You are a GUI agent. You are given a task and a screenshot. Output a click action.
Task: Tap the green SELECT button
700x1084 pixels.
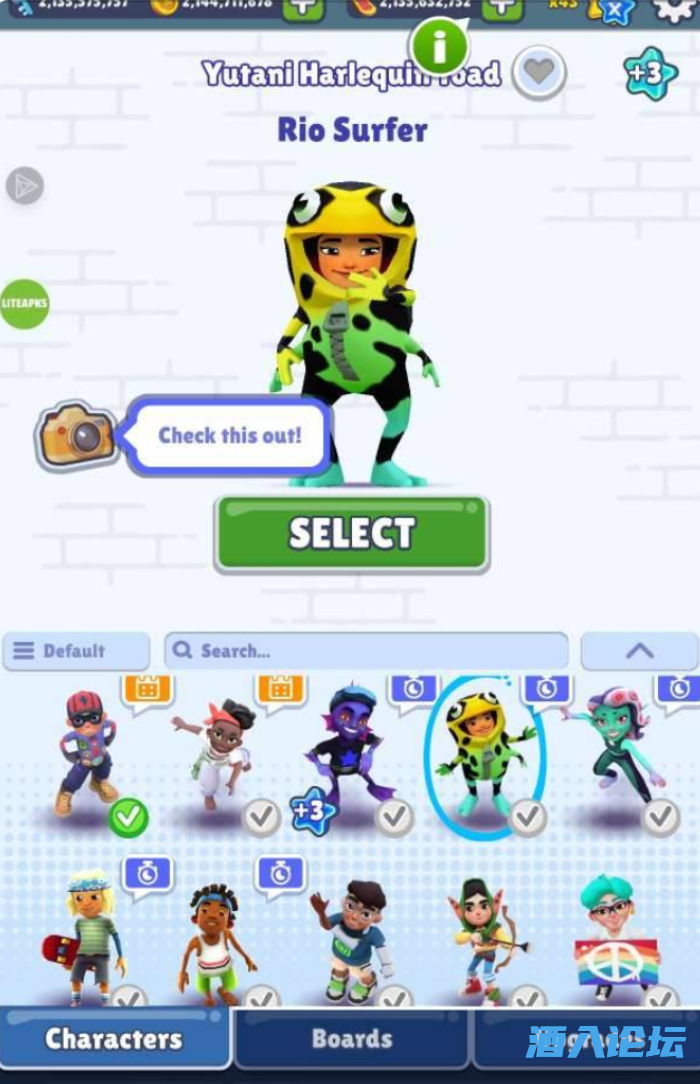[x=351, y=534]
